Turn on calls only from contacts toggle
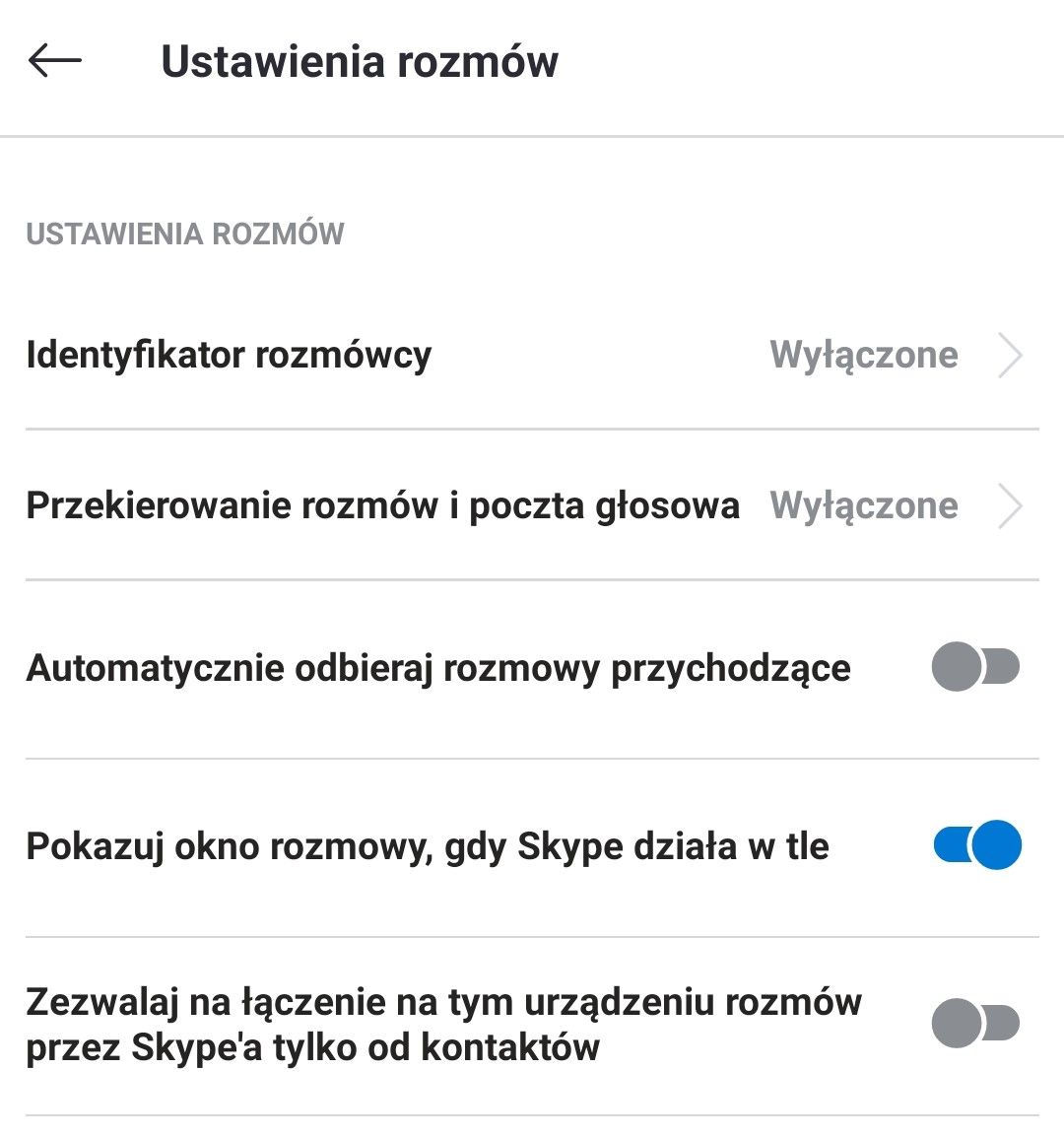 (974, 1023)
